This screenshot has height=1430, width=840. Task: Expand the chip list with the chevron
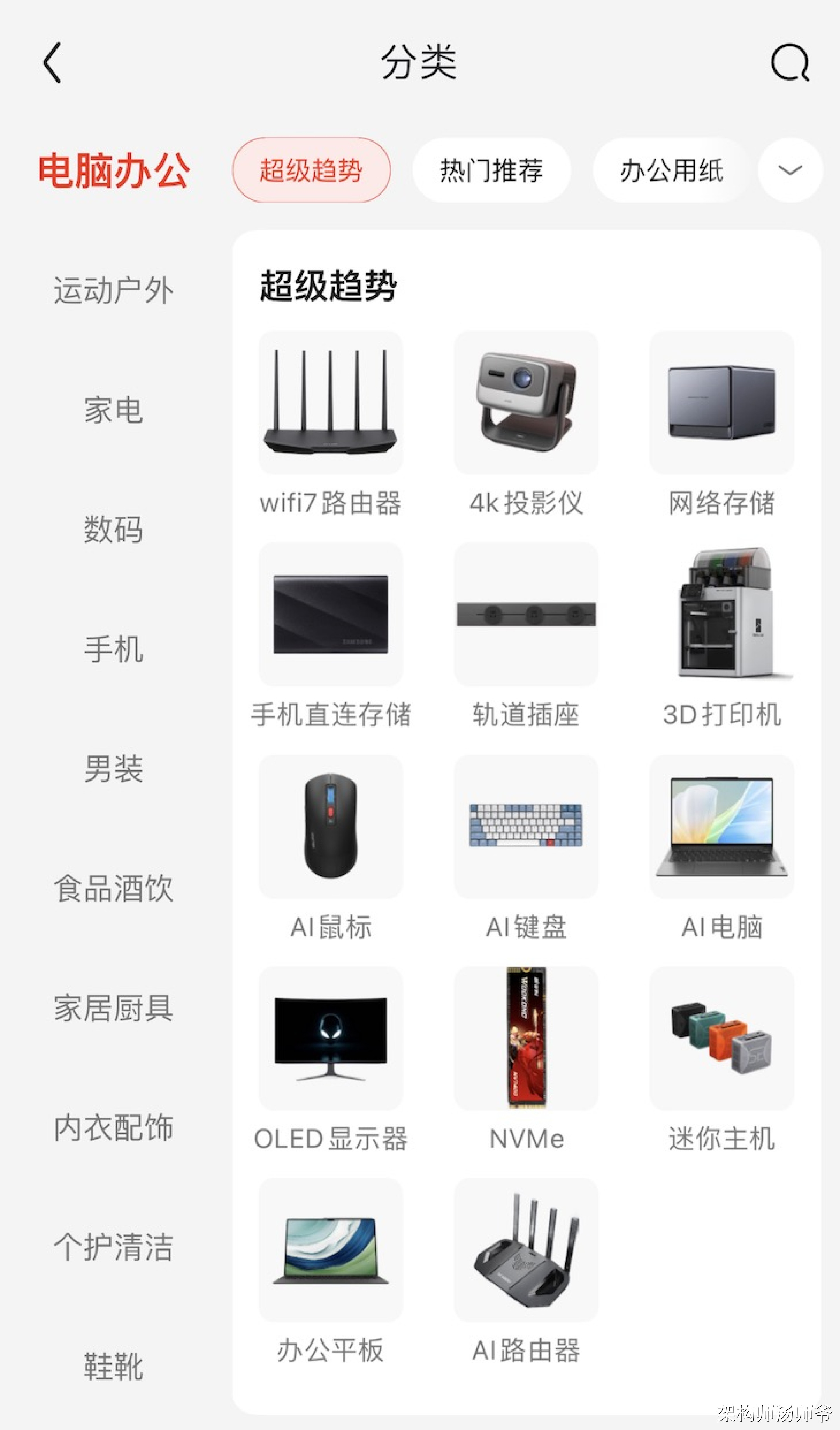pos(790,170)
